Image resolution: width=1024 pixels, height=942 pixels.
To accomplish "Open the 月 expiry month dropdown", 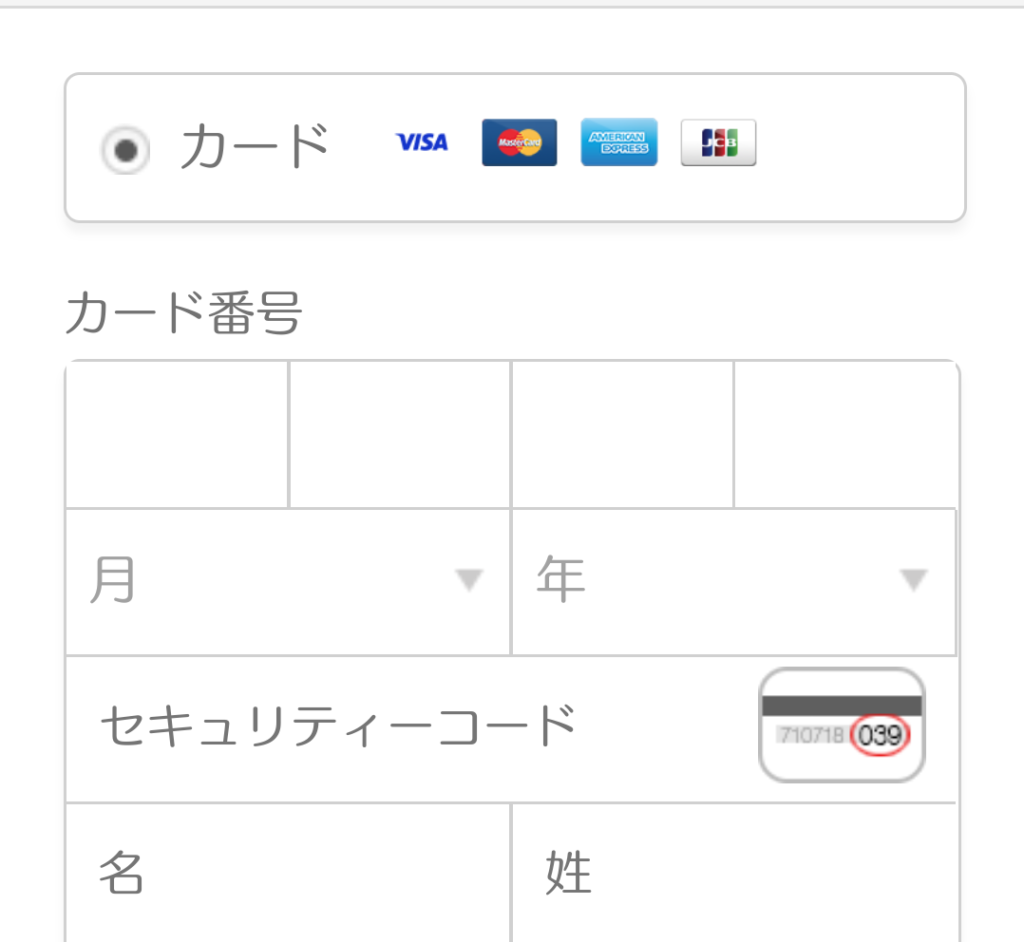I will pyautogui.click(x=288, y=581).
